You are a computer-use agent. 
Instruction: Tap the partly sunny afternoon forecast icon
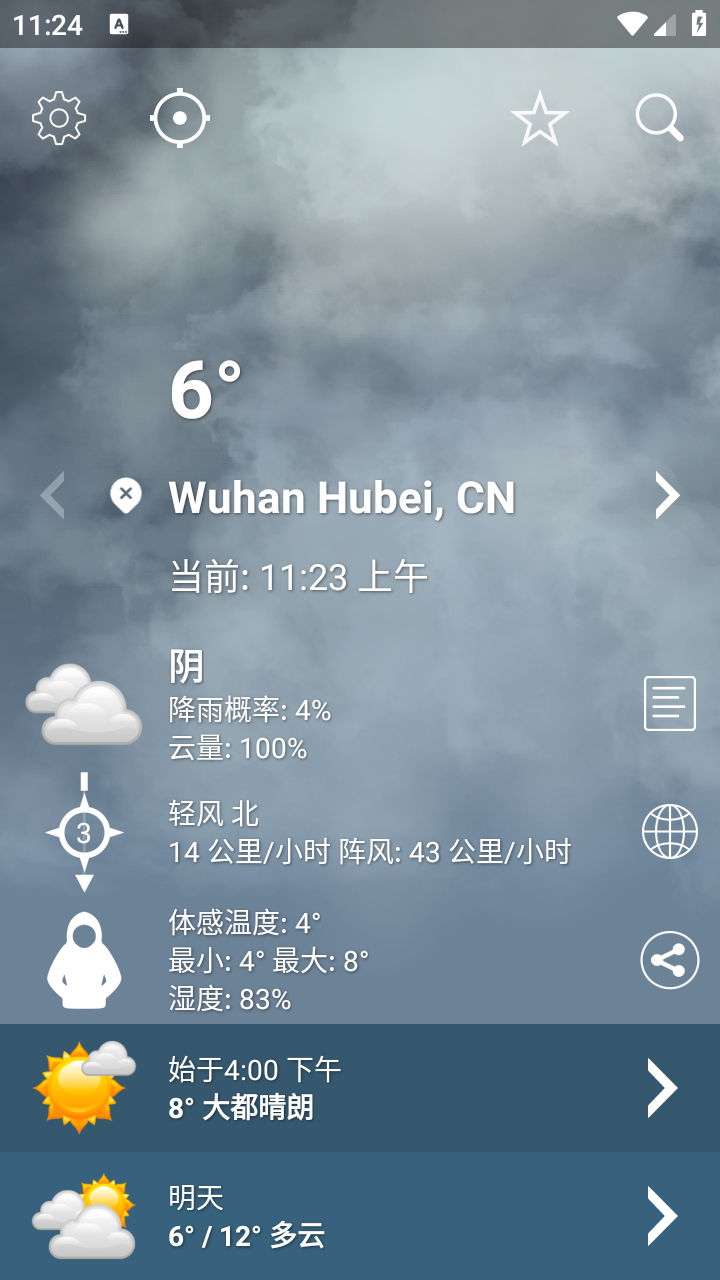(x=85, y=1087)
